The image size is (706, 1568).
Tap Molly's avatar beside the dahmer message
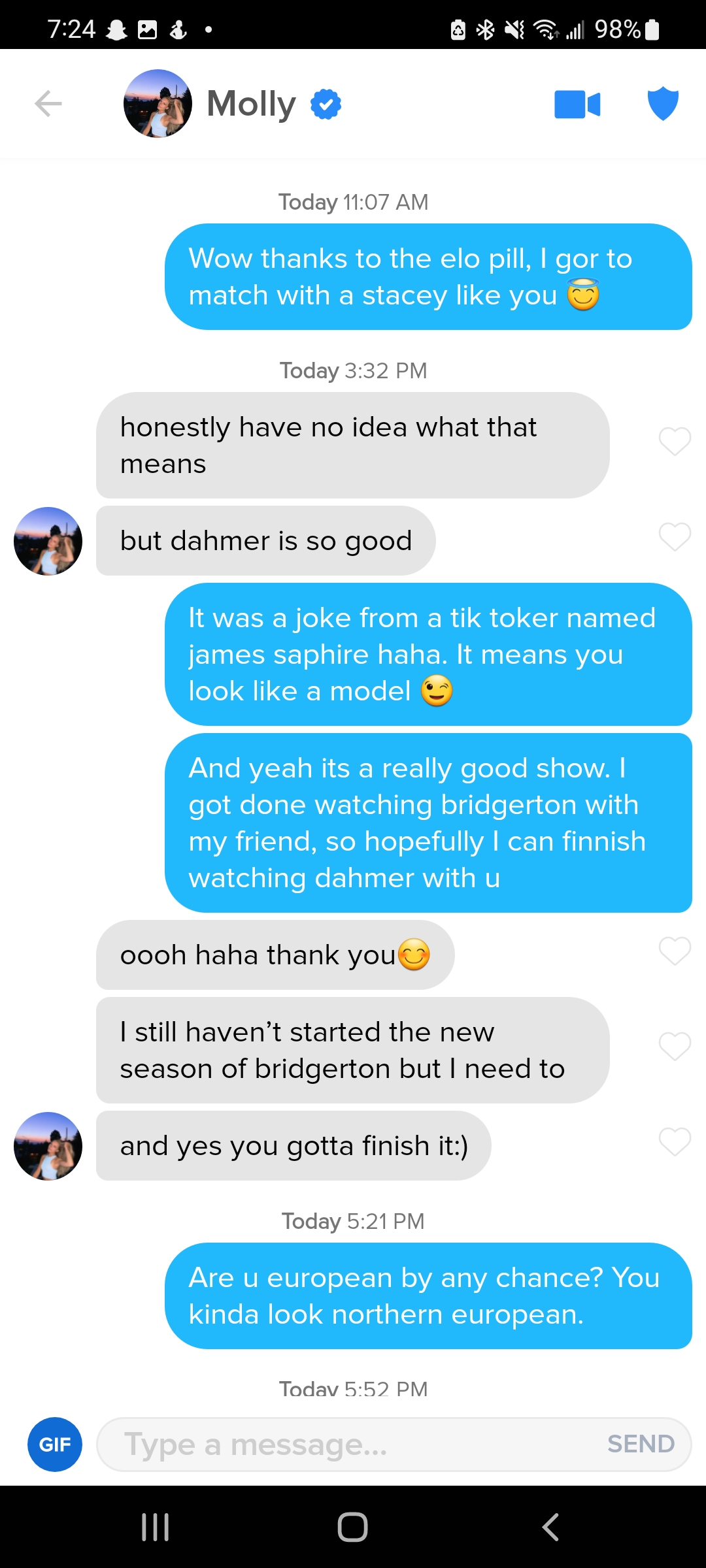pyautogui.click(x=48, y=541)
